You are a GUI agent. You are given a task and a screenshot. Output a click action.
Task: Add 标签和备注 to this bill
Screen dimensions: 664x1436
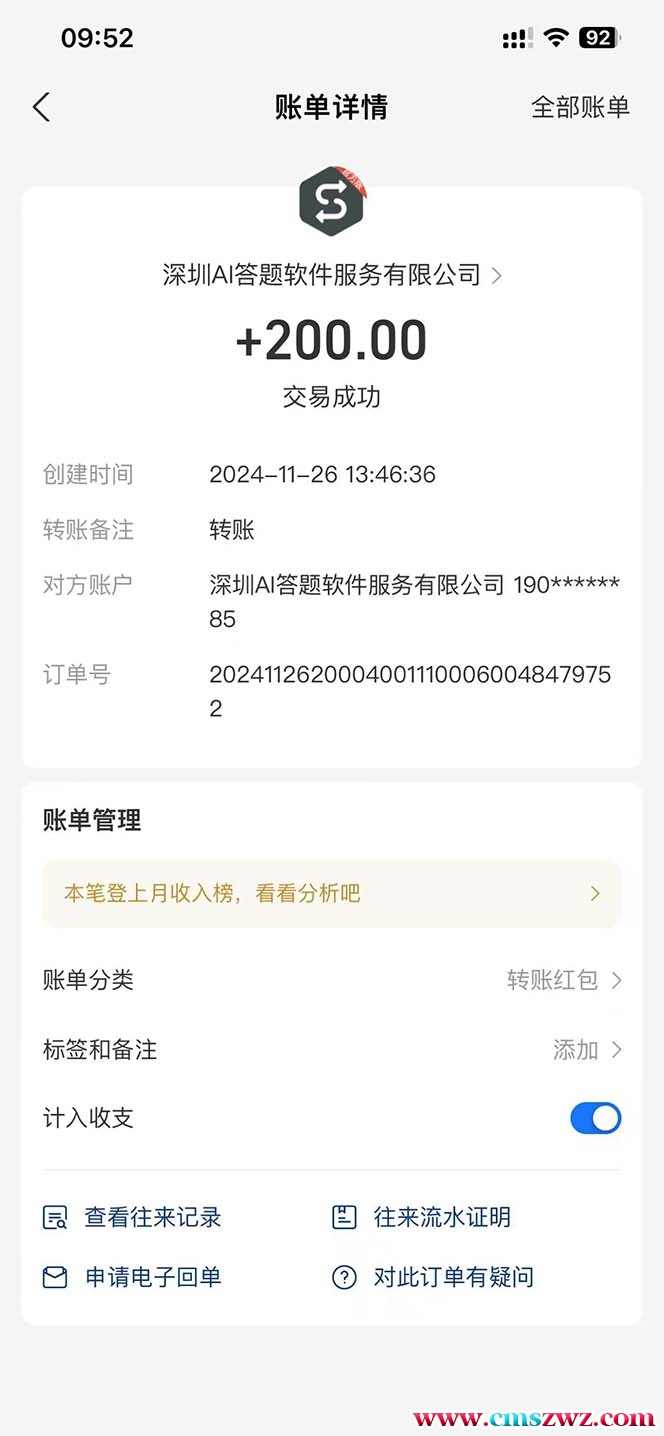tap(587, 1050)
